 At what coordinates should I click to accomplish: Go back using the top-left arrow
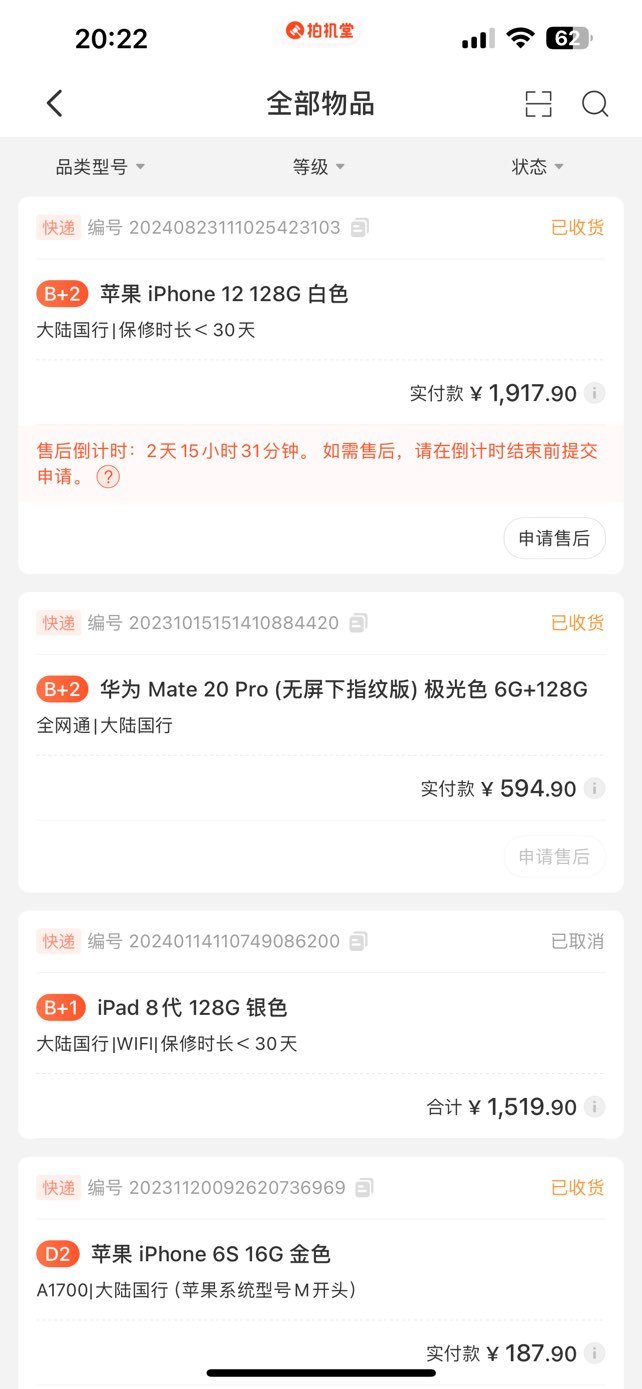(55, 103)
